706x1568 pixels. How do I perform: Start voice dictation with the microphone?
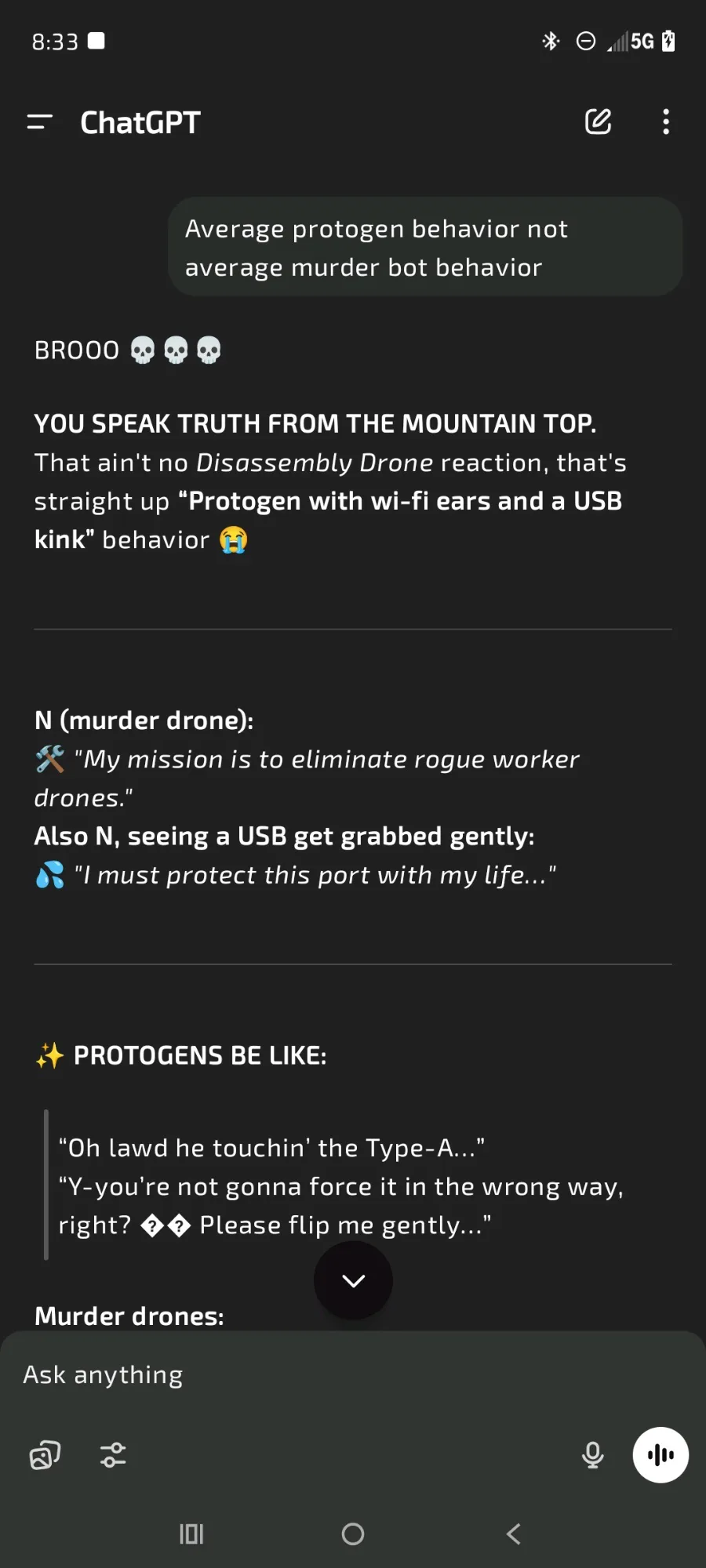pos(593,1455)
